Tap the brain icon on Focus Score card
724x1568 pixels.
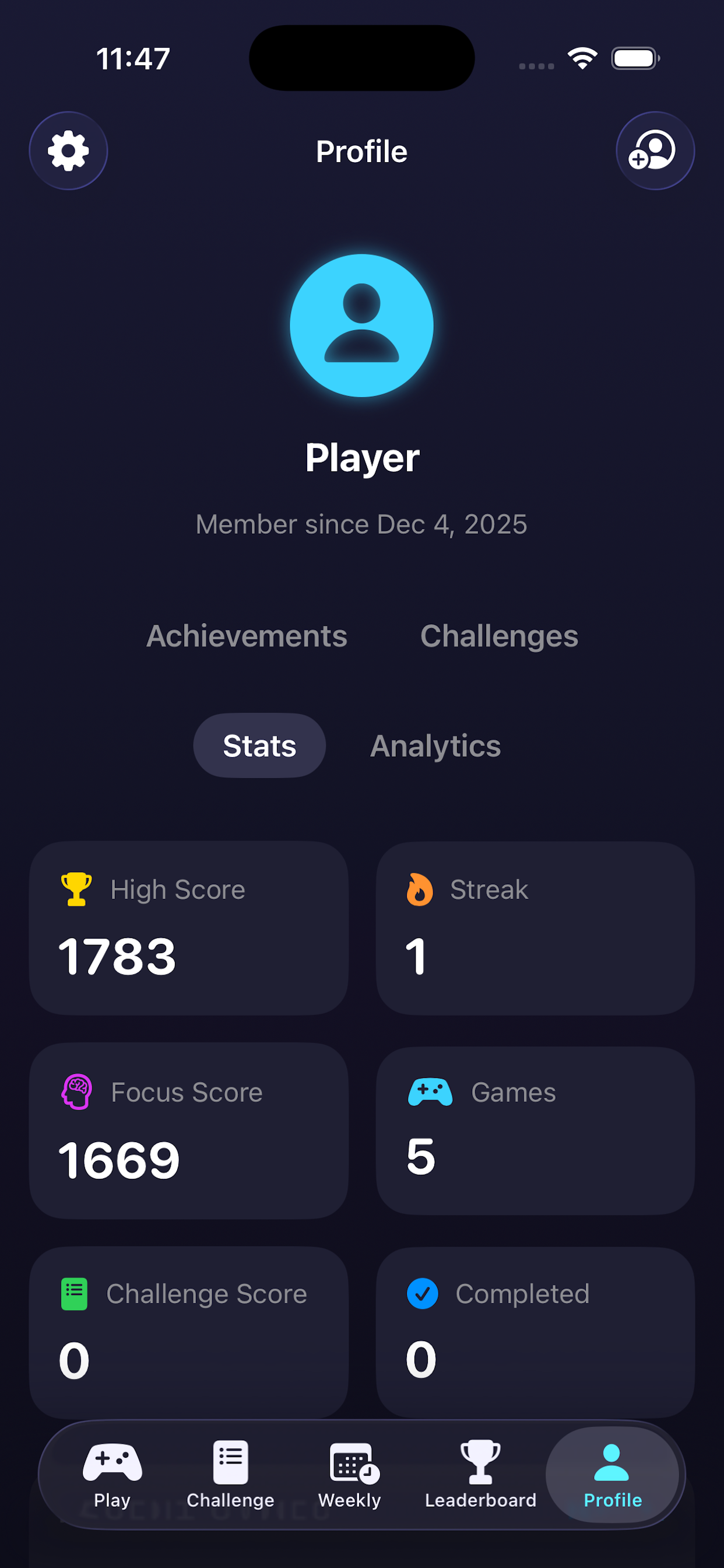coord(75,1091)
